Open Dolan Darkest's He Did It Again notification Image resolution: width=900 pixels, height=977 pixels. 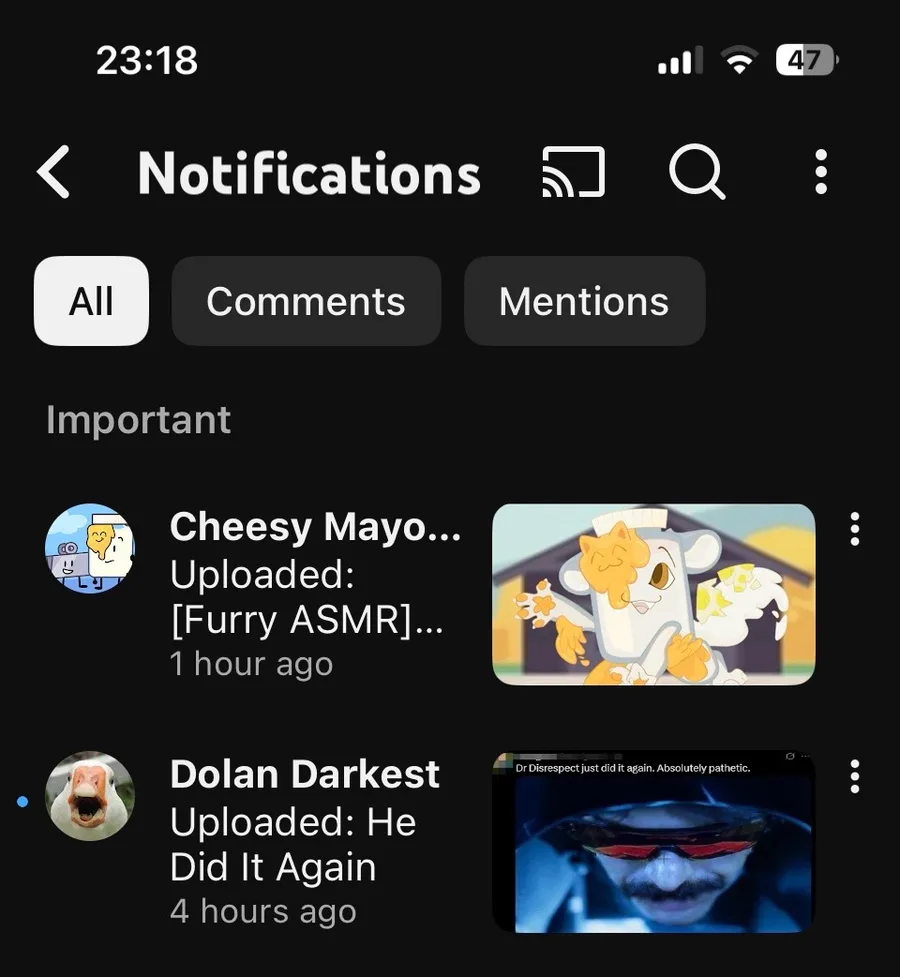[305, 842]
